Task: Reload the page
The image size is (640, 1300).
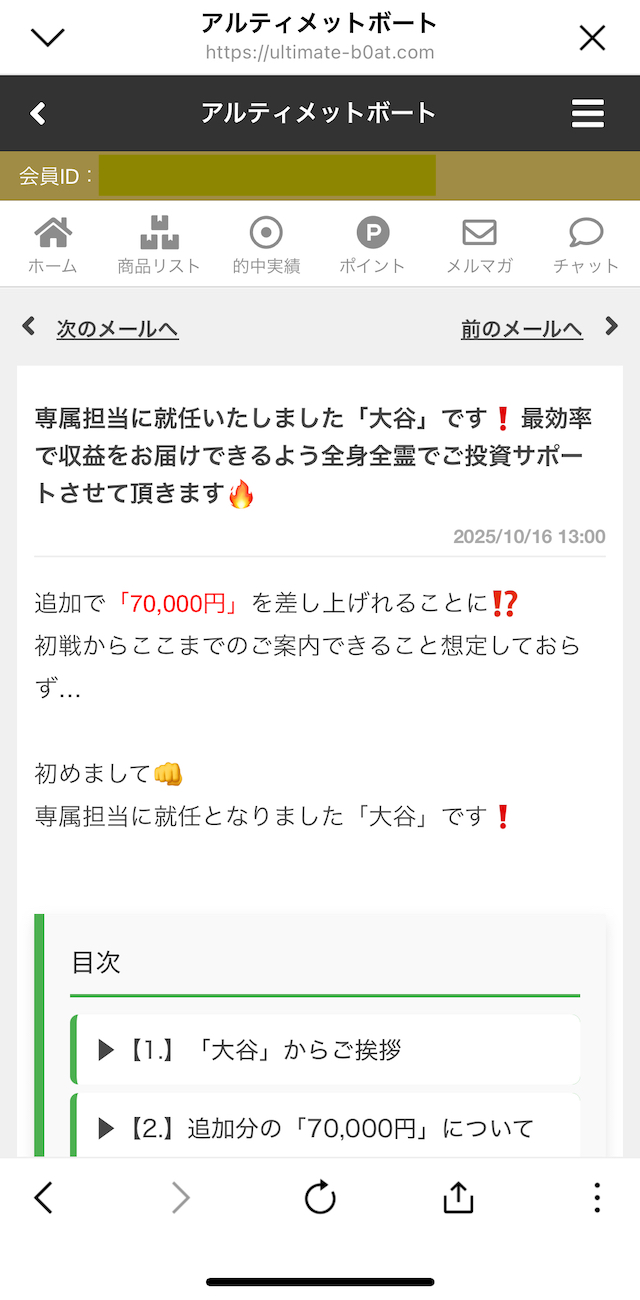Action: point(320,1197)
